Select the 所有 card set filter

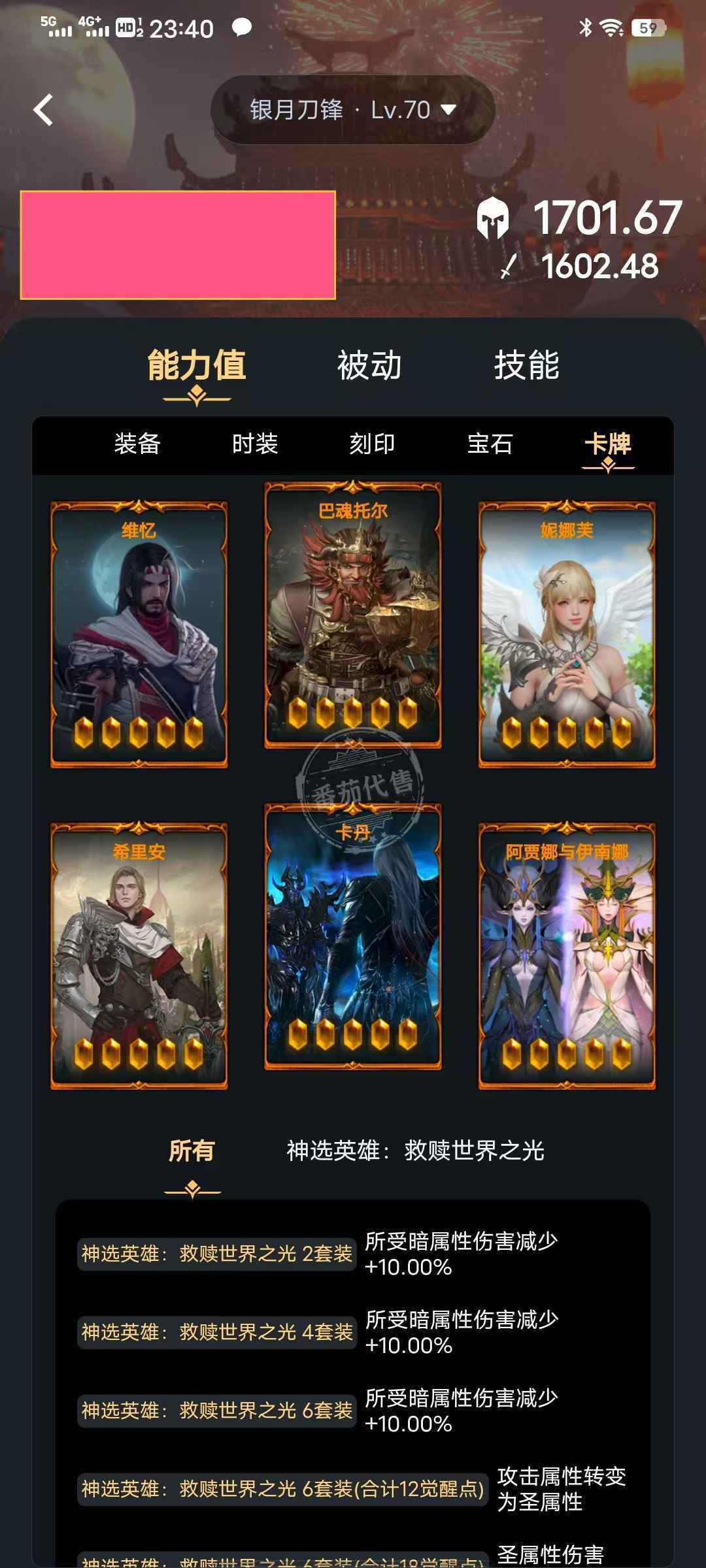(192, 1151)
